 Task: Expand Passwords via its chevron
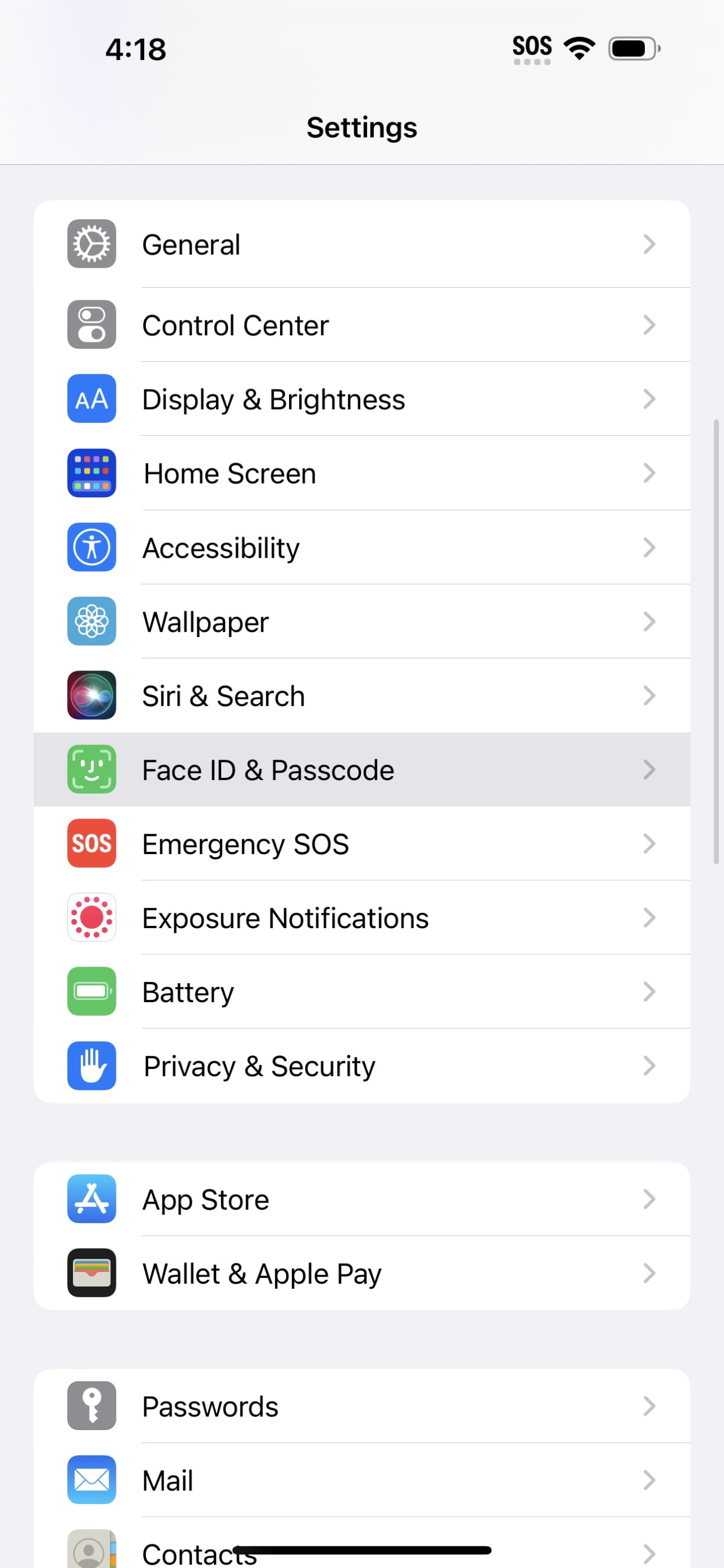tap(649, 1405)
